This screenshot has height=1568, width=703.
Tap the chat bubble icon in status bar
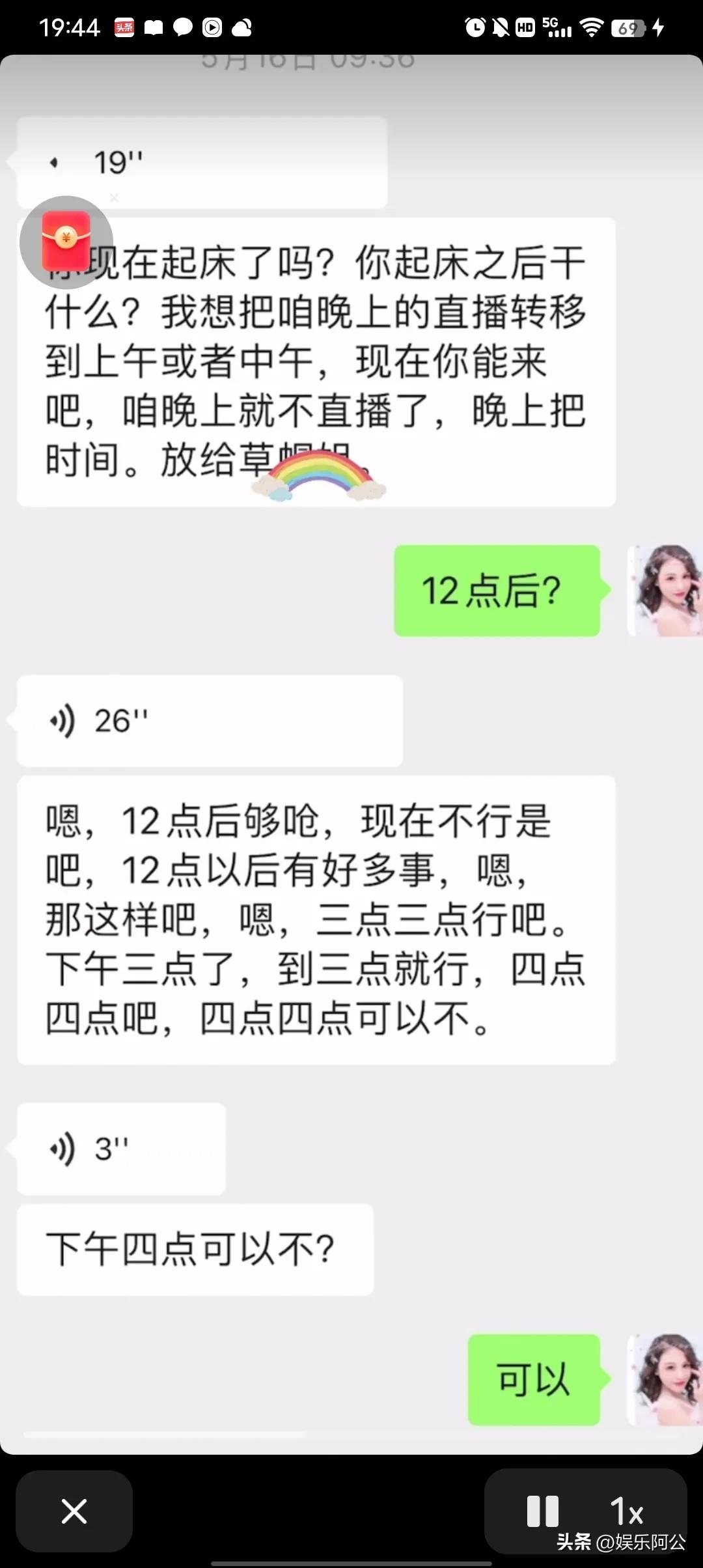tap(184, 27)
